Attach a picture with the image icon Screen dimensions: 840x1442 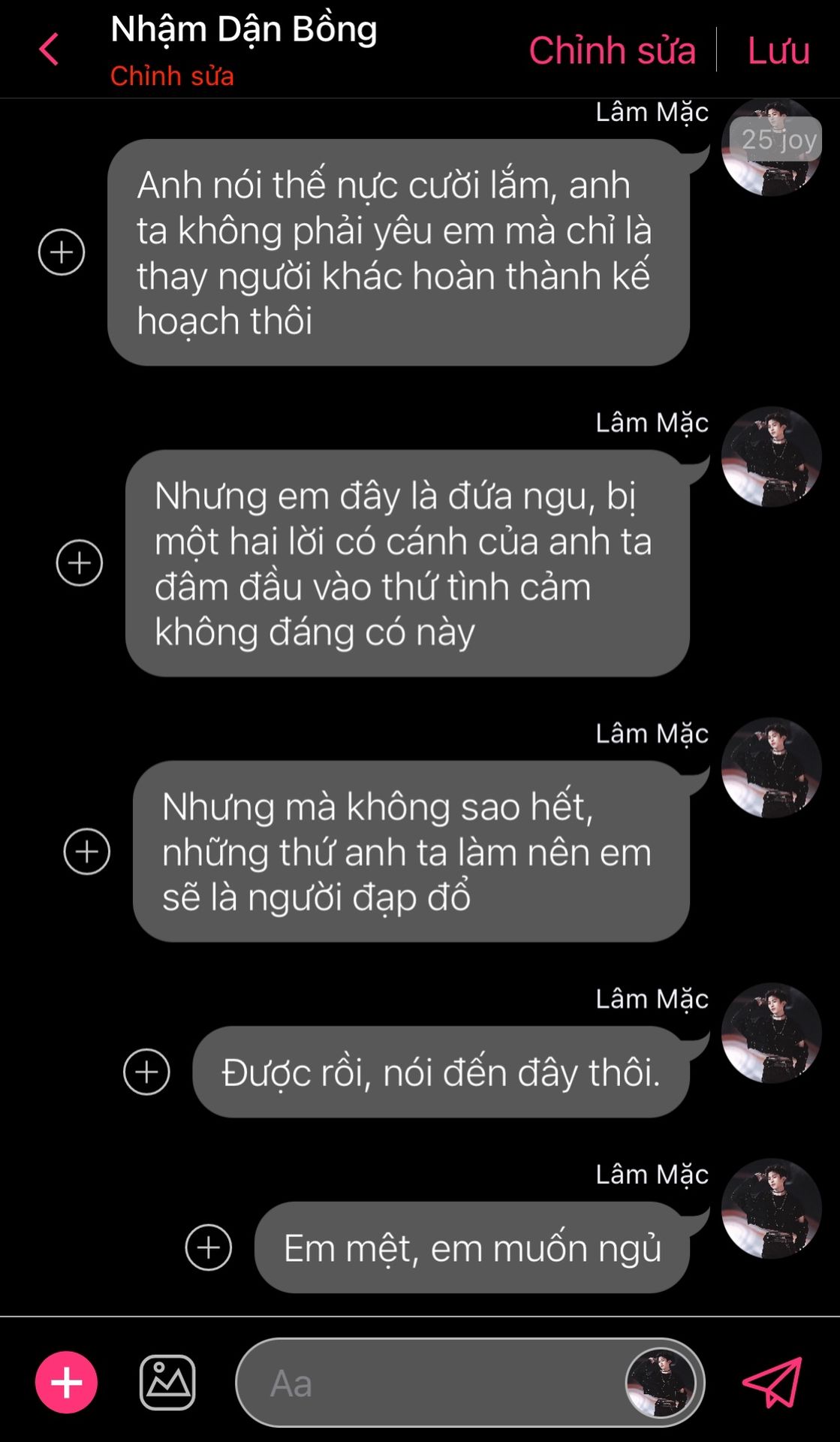click(x=167, y=1382)
